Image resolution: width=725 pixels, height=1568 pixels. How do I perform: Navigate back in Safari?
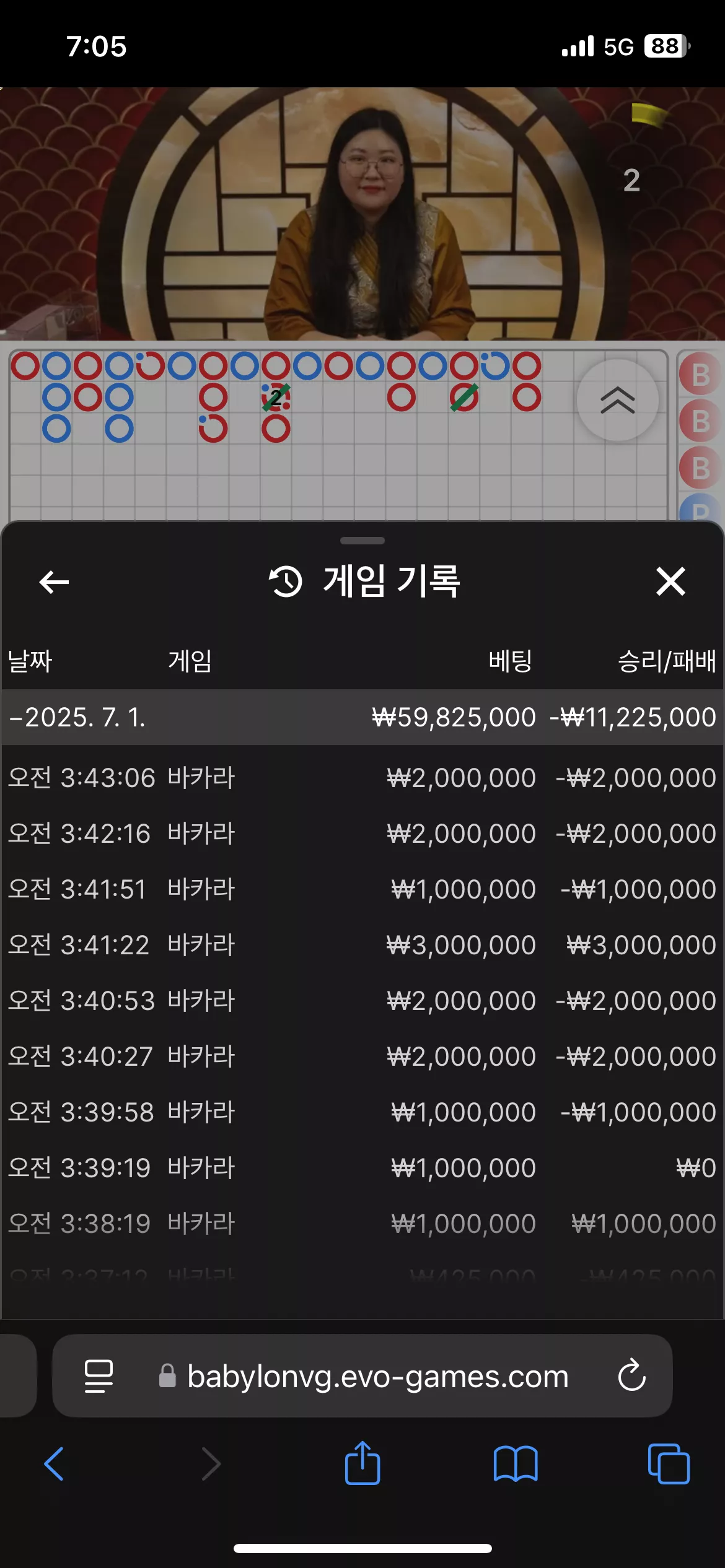54,1464
